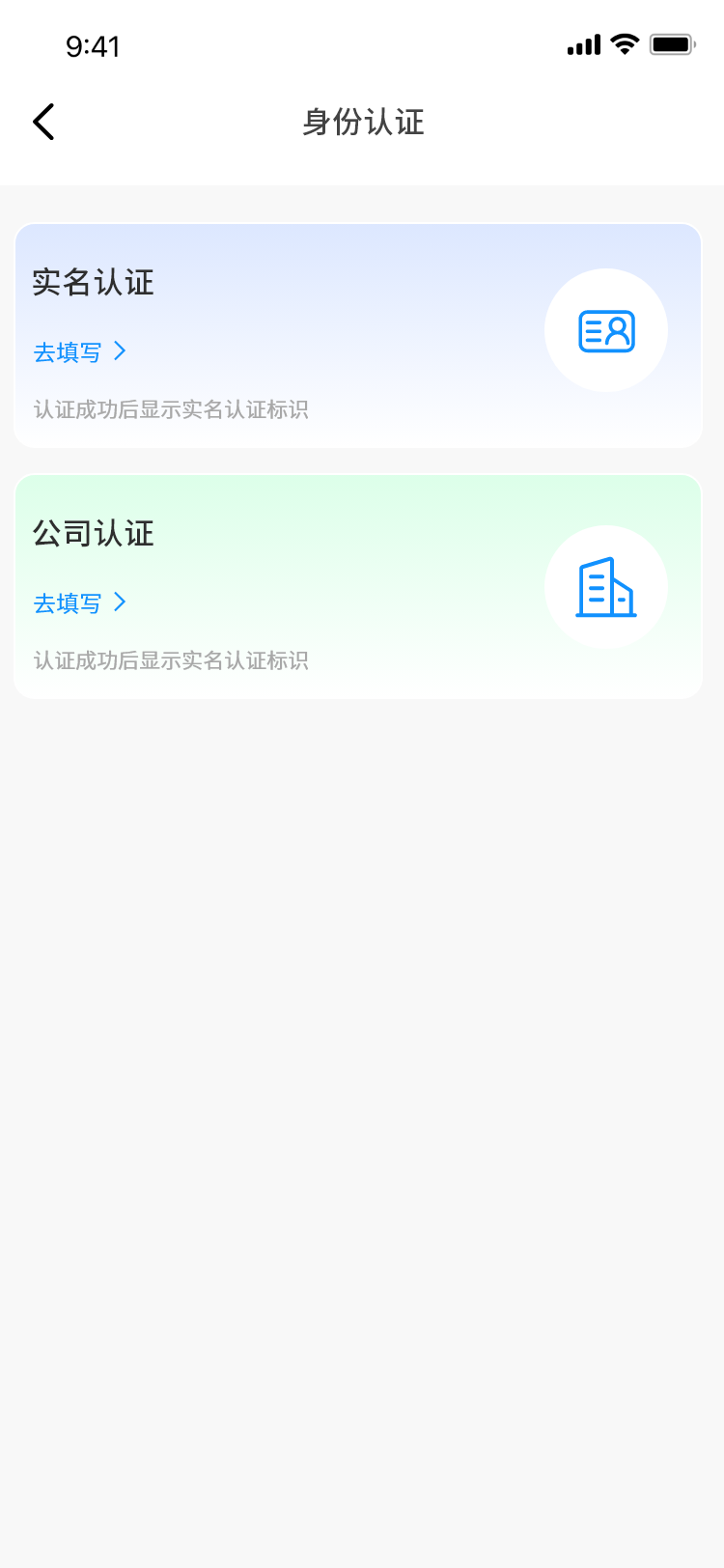This screenshot has width=724, height=1568.
Task: Open the 公司认证 building icon
Action: [606, 587]
